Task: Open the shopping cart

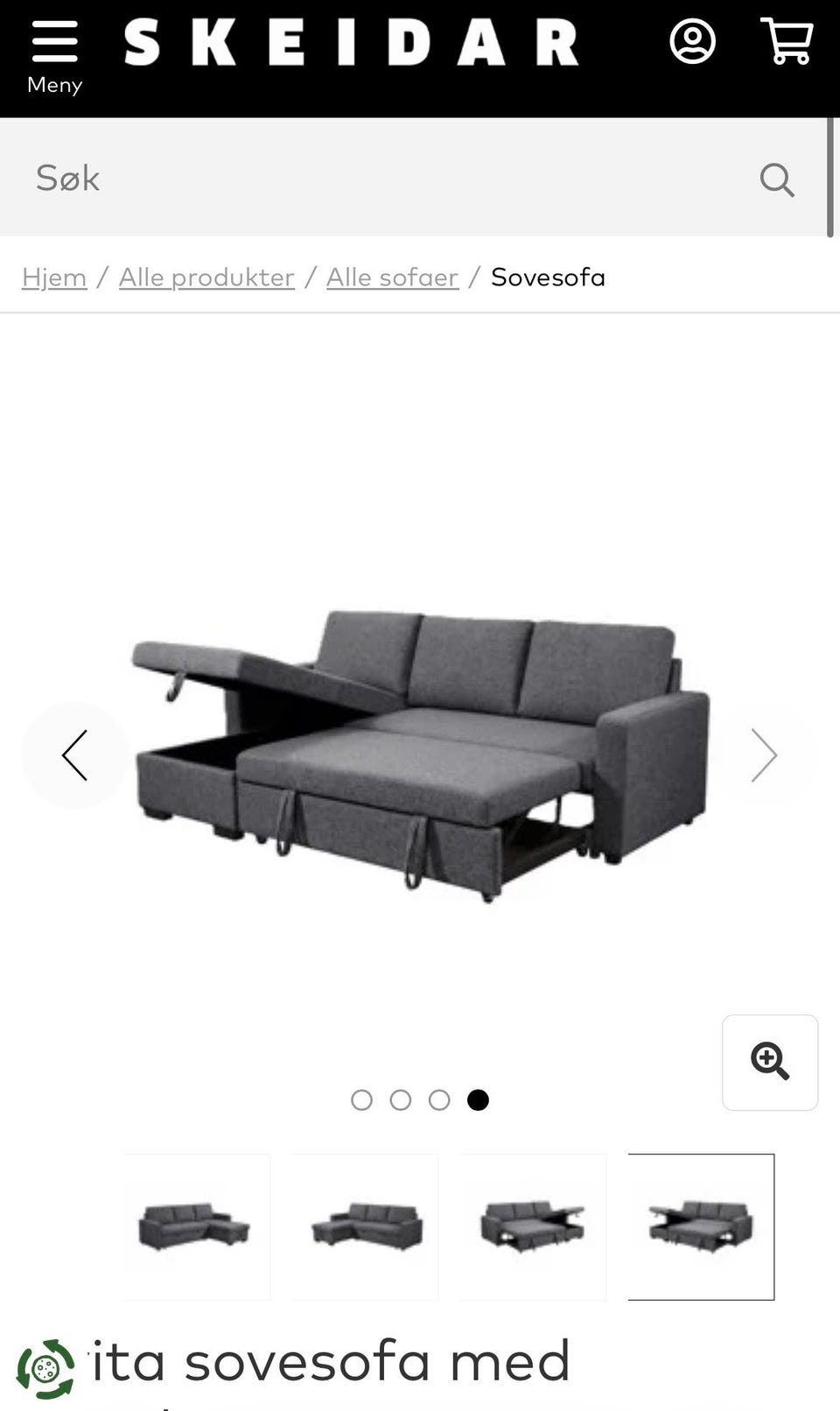Action: click(x=787, y=42)
